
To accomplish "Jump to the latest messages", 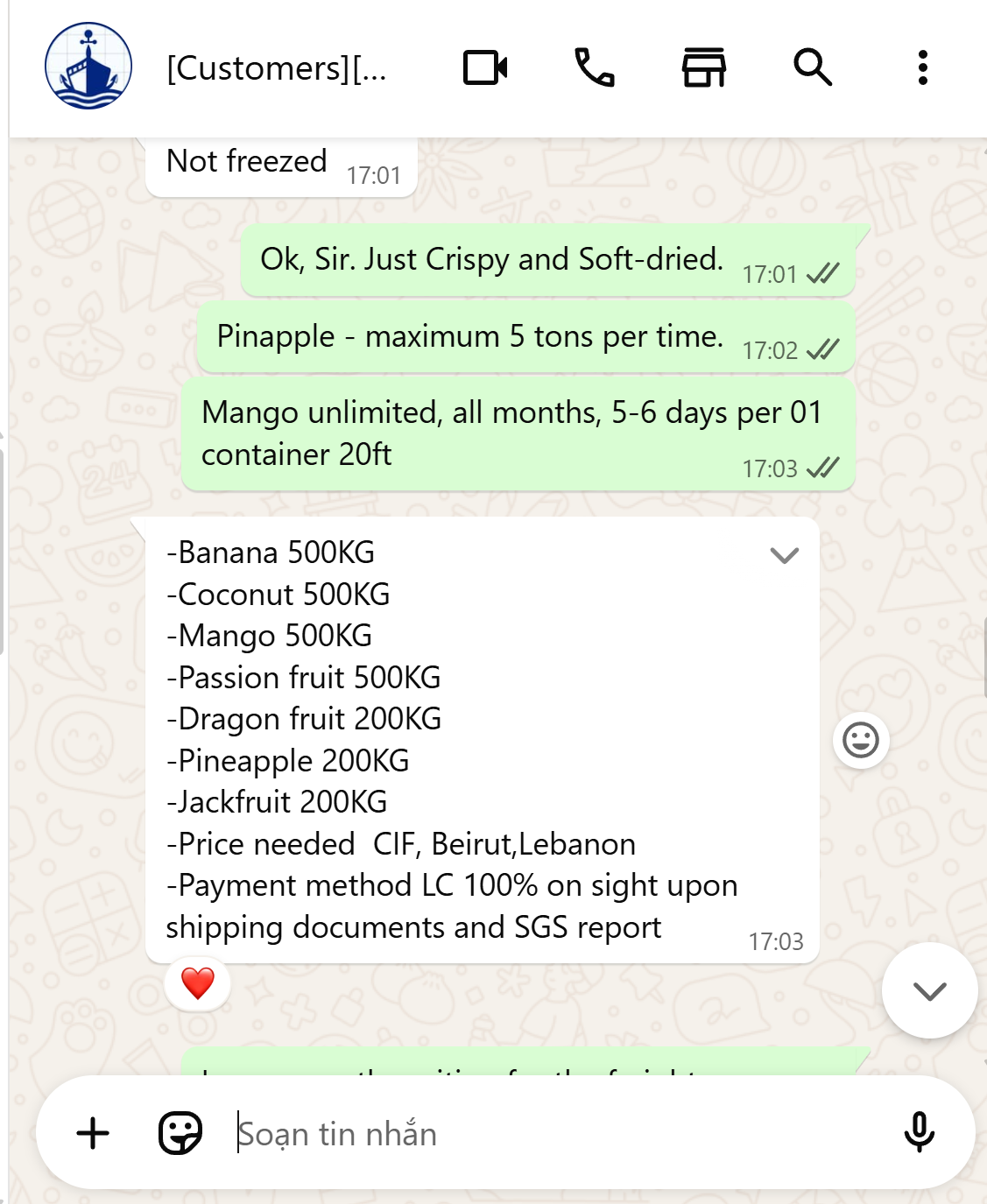I will click(929, 990).
